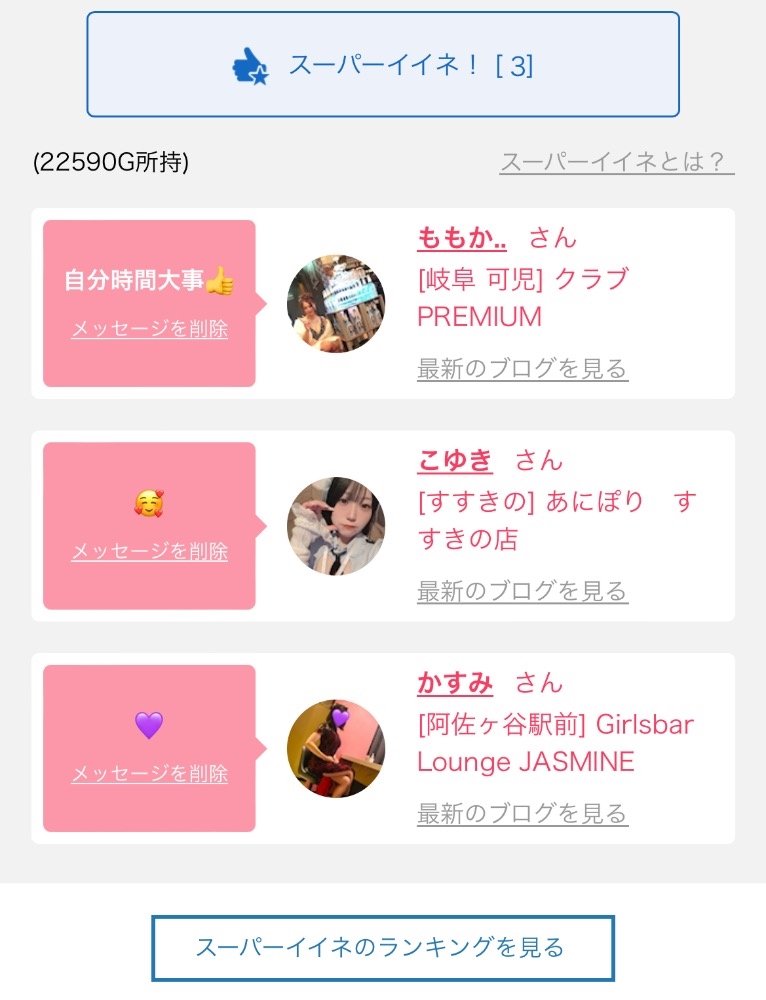This screenshot has width=766, height=1000.
Task: Delete the message sent to こゆき
Action: (150, 551)
